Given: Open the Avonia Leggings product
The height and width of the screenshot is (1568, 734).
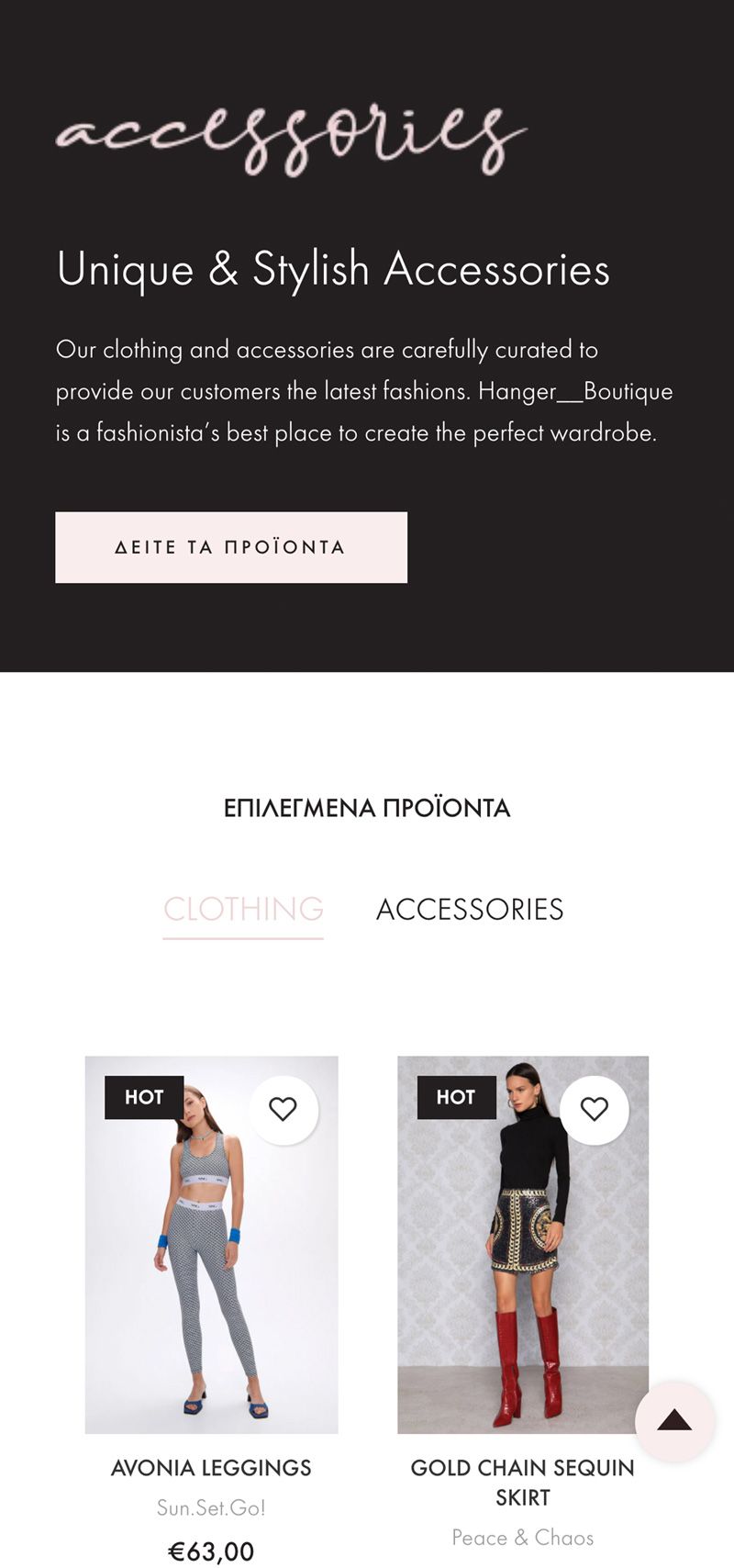Looking at the screenshot, I should tap(211, 1467).
